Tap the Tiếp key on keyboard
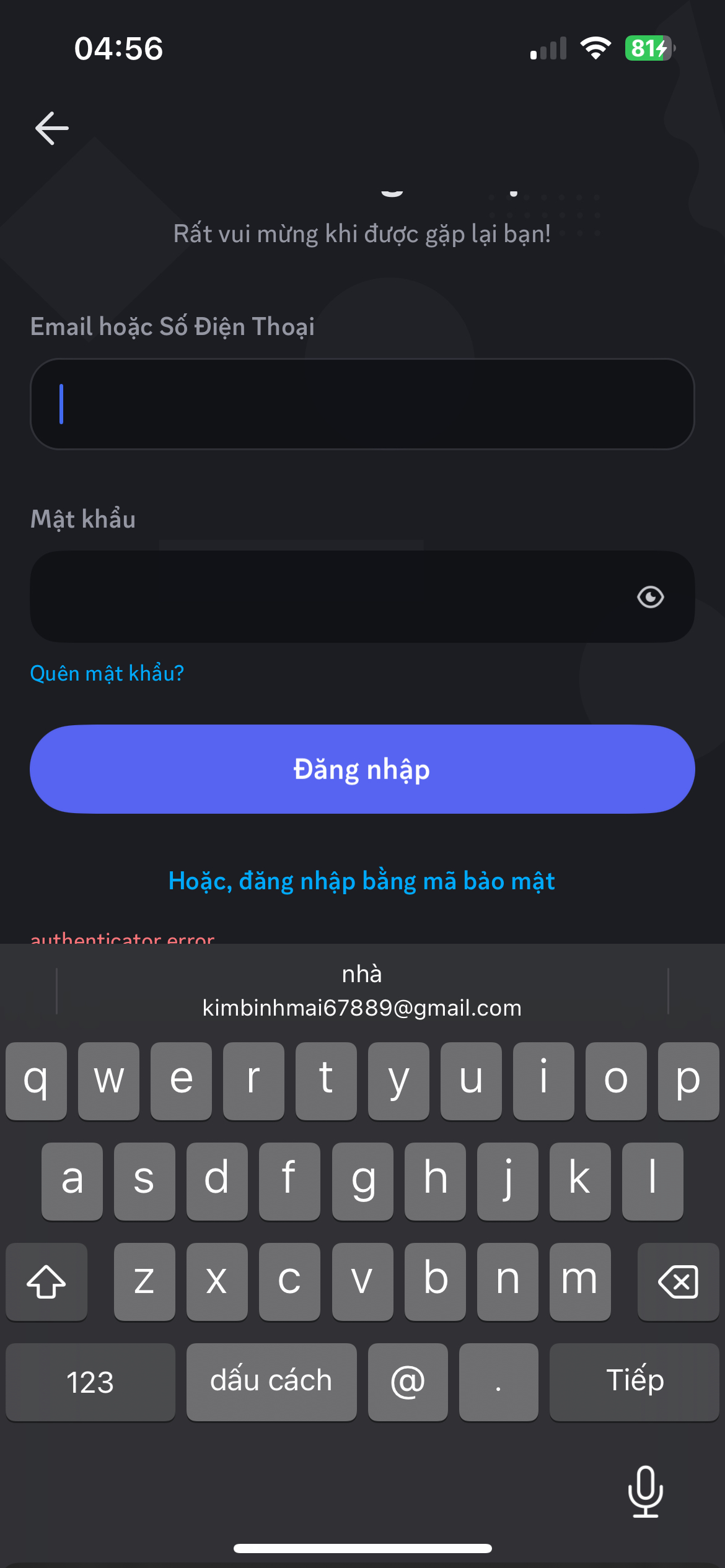Screen dimensions: 725x1568 tap(634, 1382)
